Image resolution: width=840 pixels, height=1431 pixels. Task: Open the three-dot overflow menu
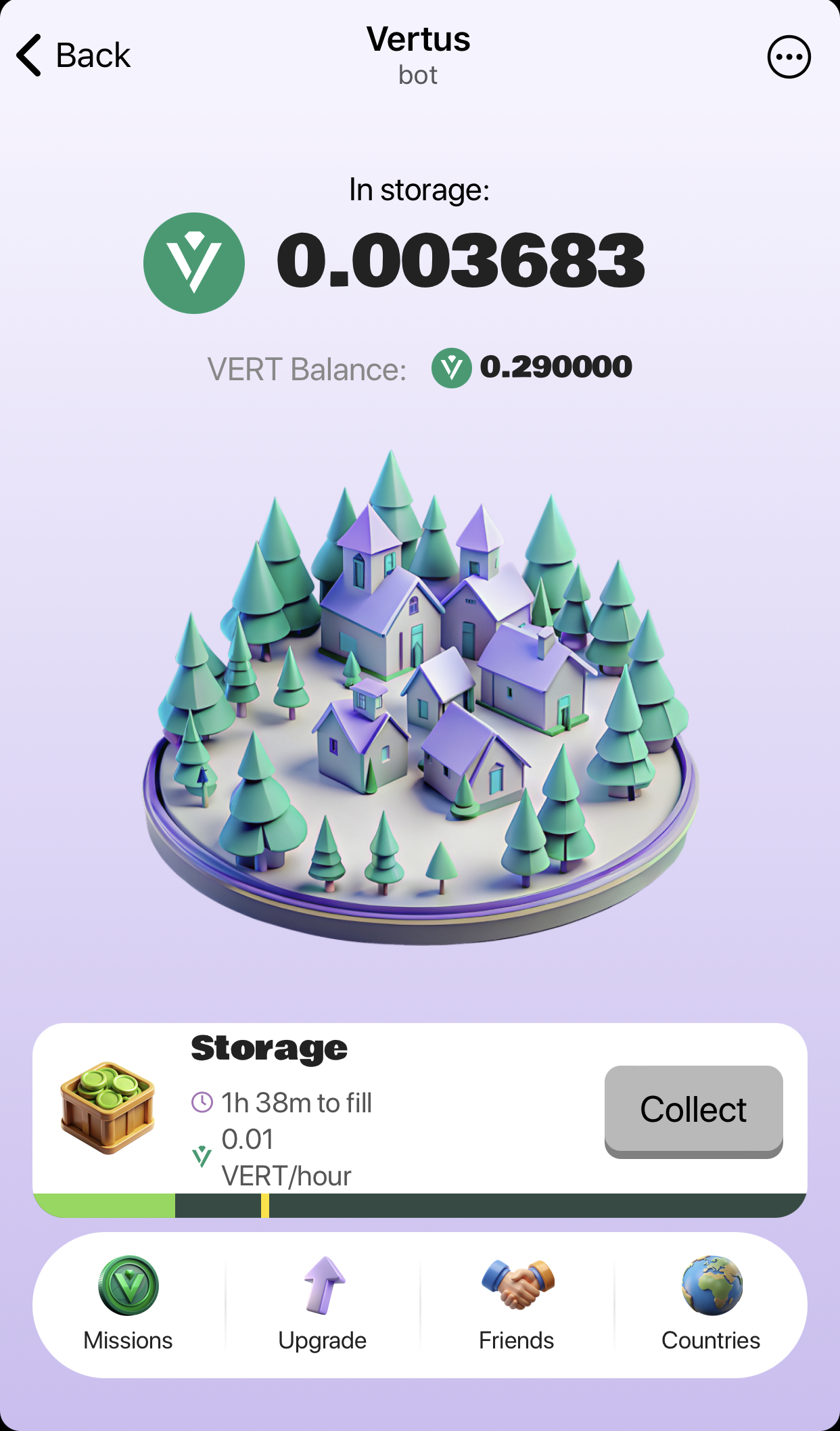tap(789, 57)
